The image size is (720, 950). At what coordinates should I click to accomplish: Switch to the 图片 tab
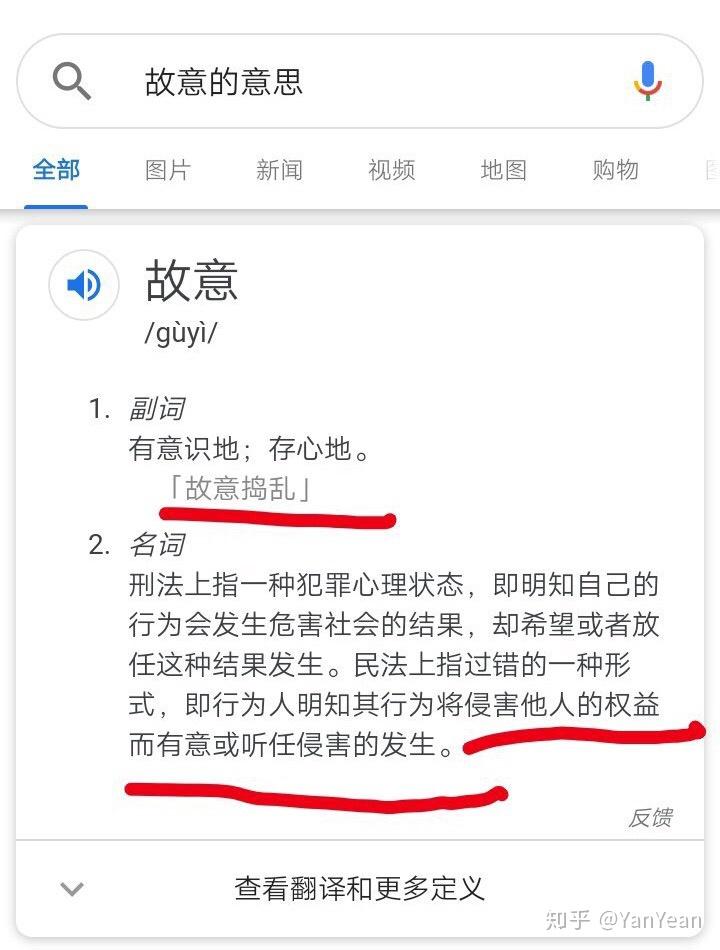coord(167,171)
